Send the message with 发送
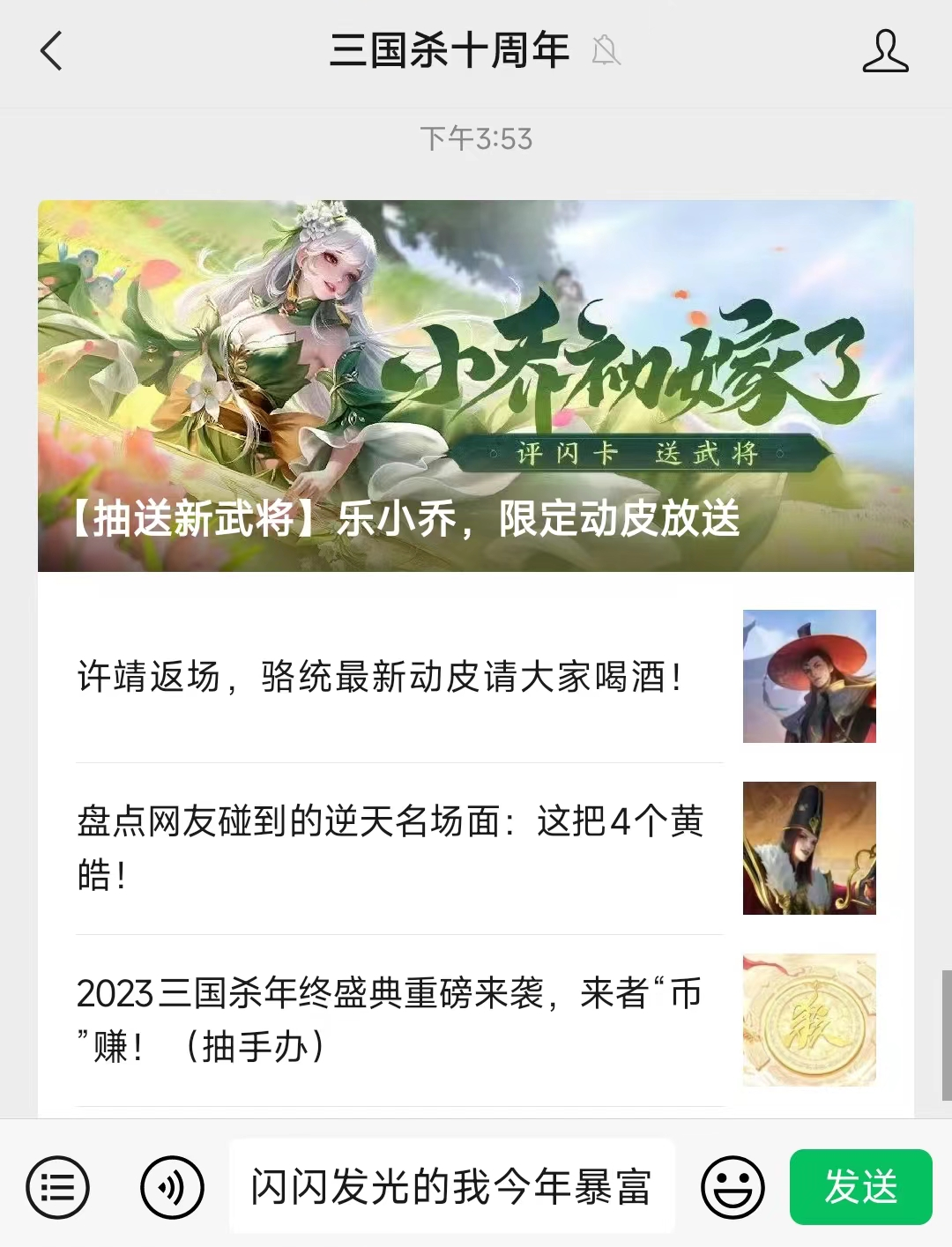 pos(860,1186)
